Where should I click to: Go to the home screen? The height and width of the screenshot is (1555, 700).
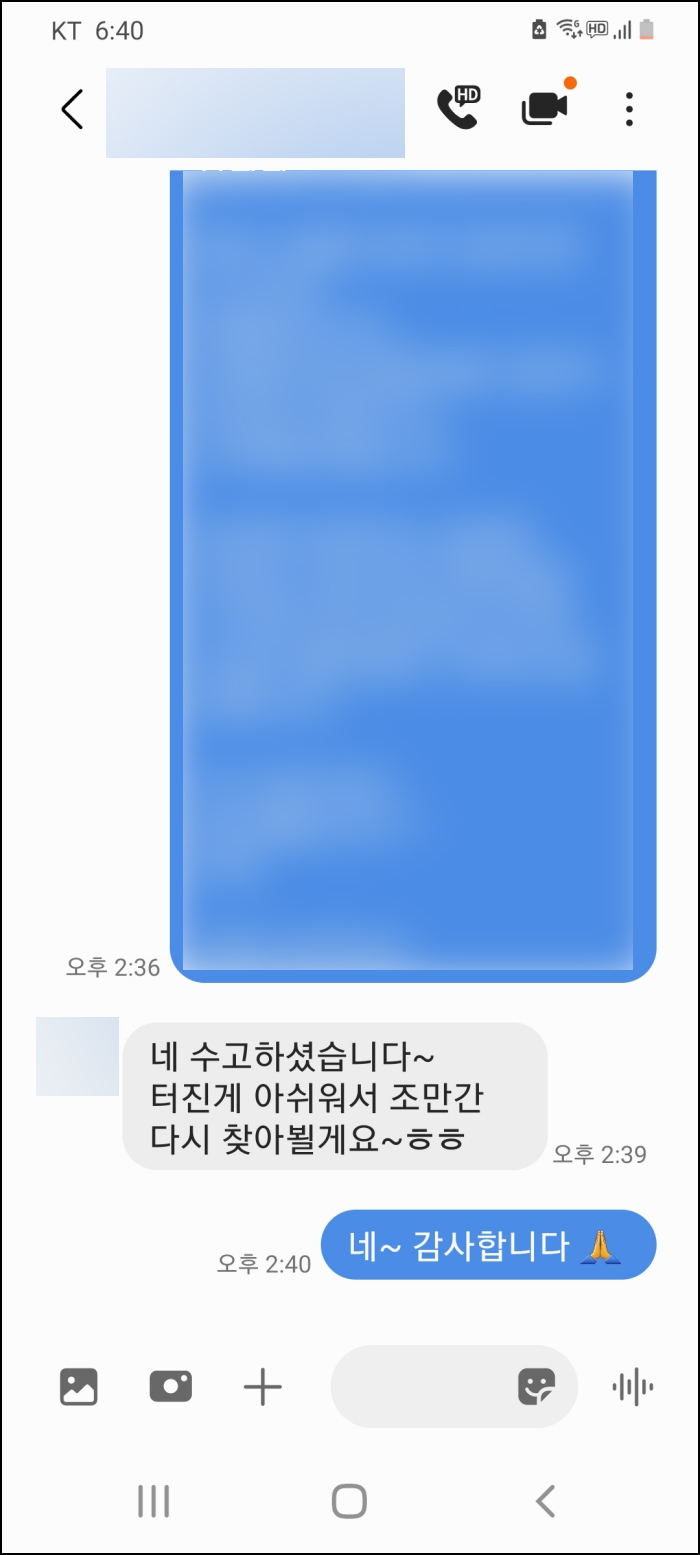tap(349, 1501)
